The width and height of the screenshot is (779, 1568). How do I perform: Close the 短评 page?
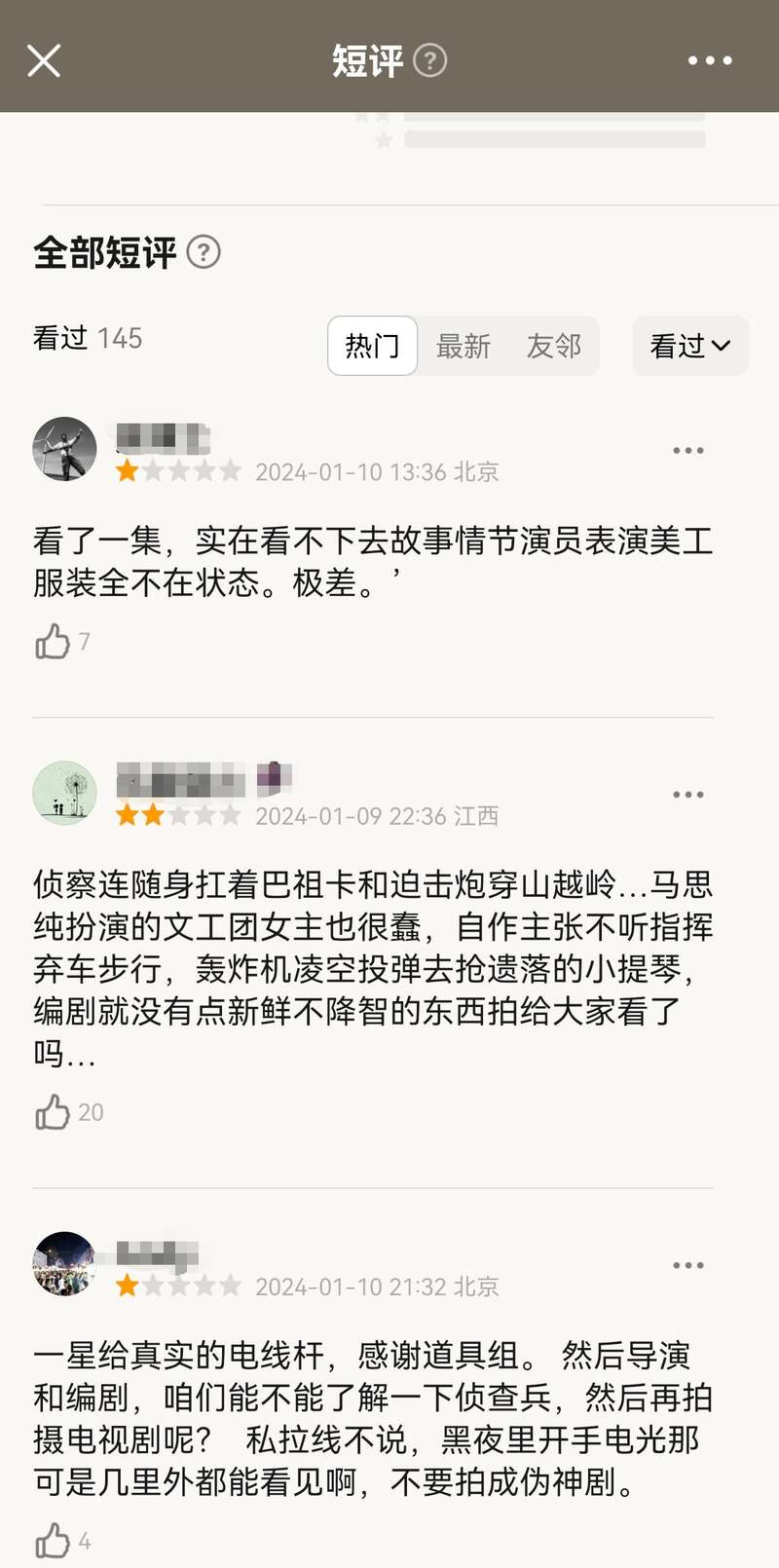(x=44, y=60)
